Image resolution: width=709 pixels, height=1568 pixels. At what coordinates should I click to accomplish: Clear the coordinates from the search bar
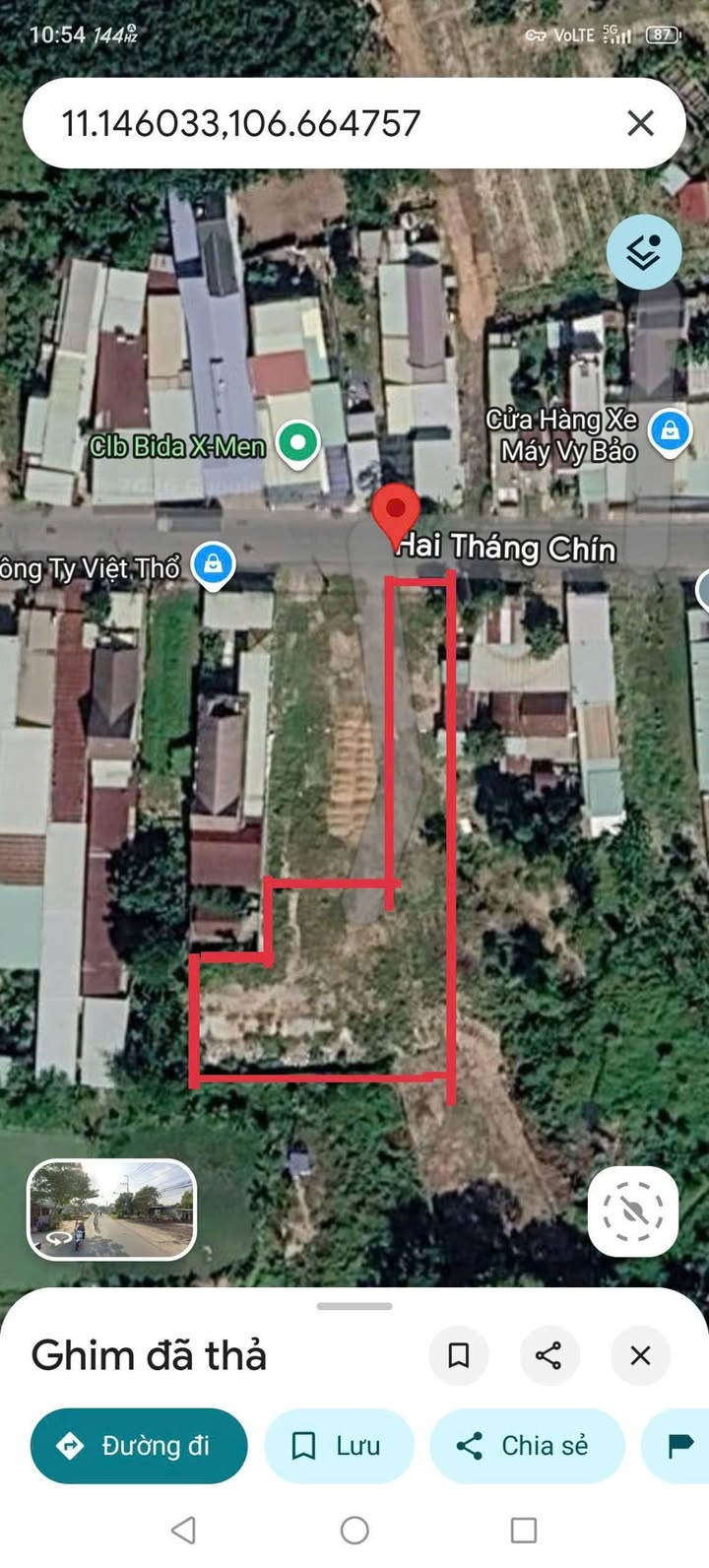coord(640,124)
